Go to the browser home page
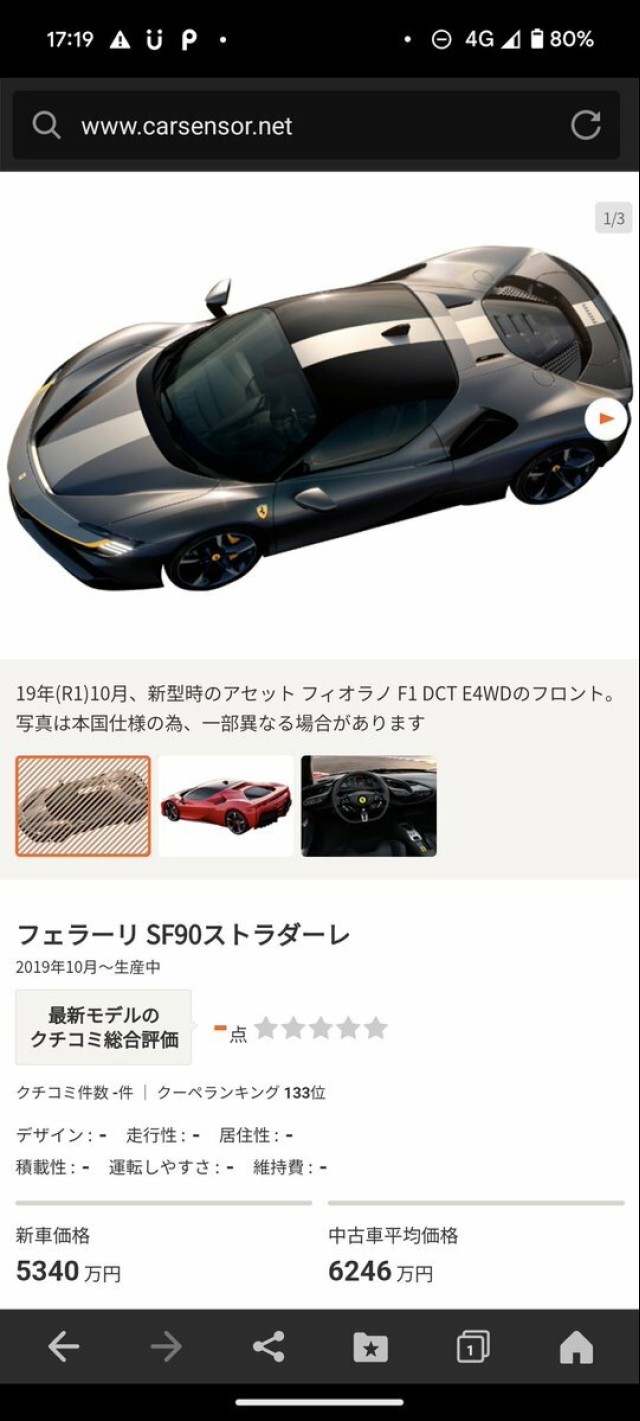The height and width of the screenshot is (1421, 640). click(576, 1347)
